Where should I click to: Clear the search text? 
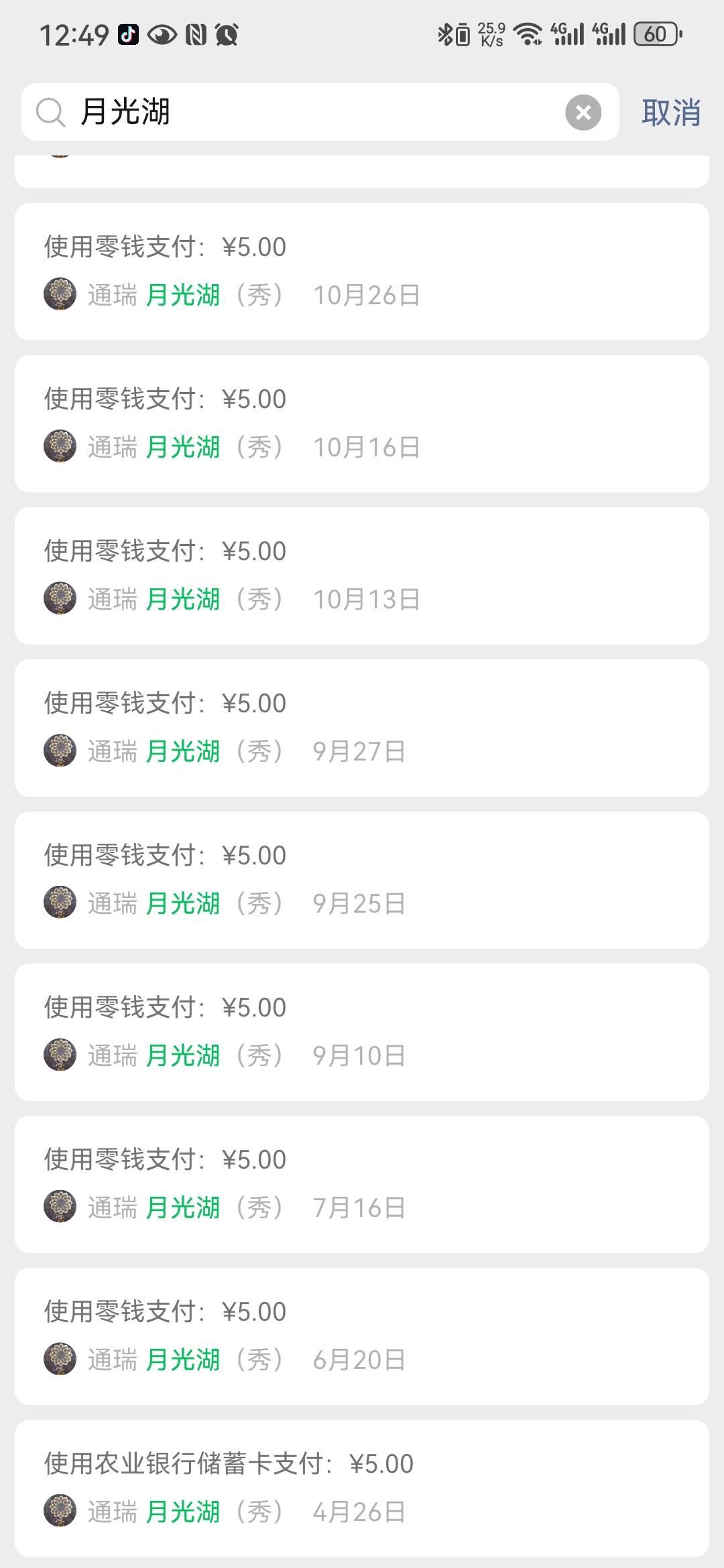coord(583,112)
